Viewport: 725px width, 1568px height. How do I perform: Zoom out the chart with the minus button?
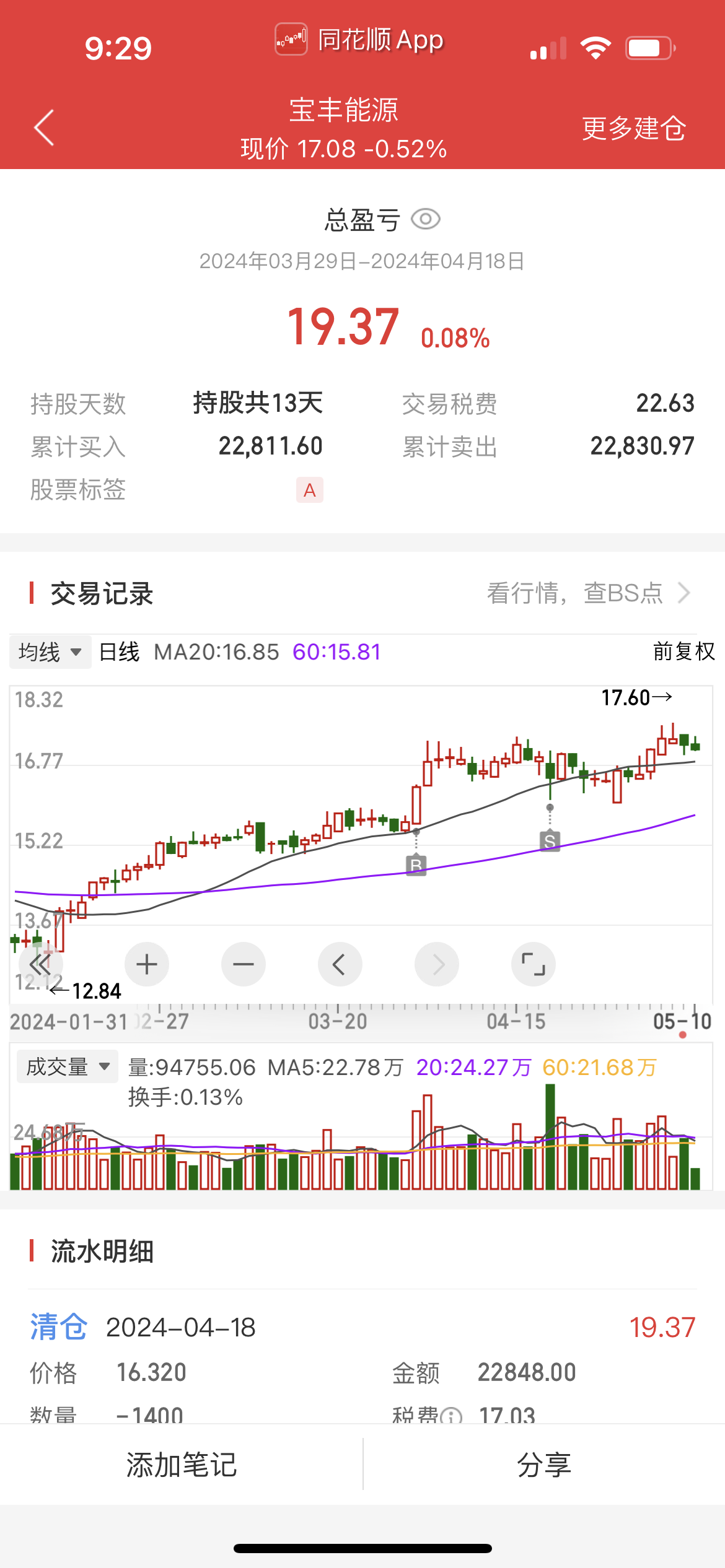tap(244, 964)
